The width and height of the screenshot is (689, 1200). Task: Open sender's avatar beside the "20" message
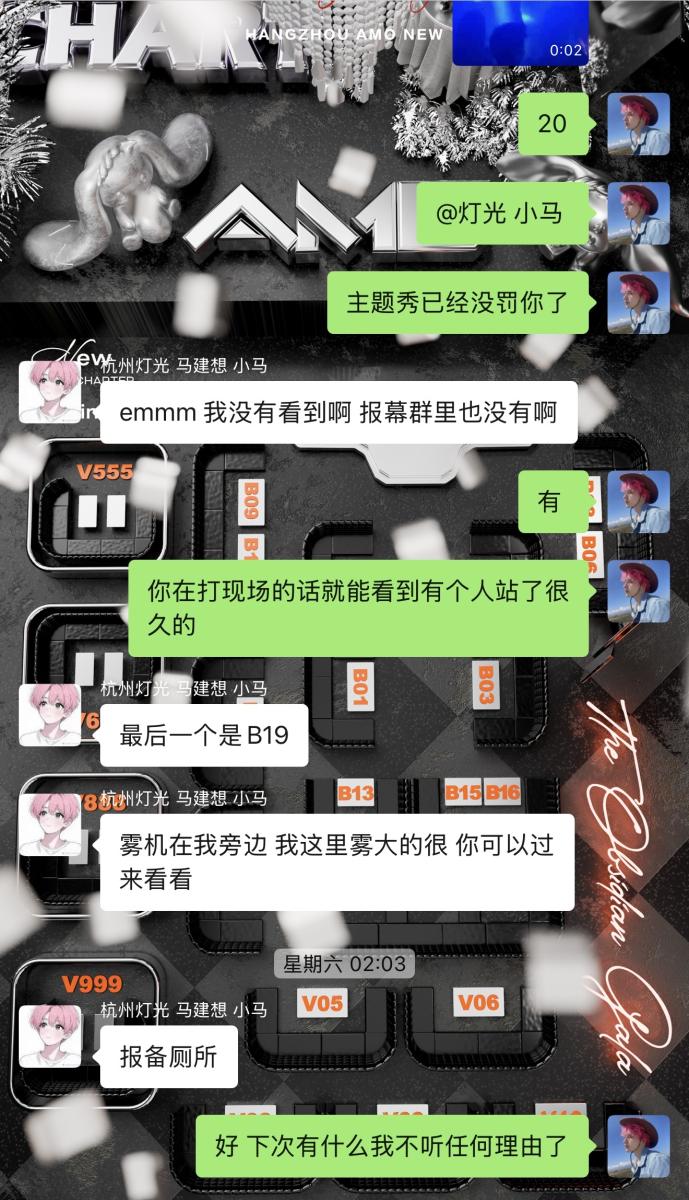(638, 124)
